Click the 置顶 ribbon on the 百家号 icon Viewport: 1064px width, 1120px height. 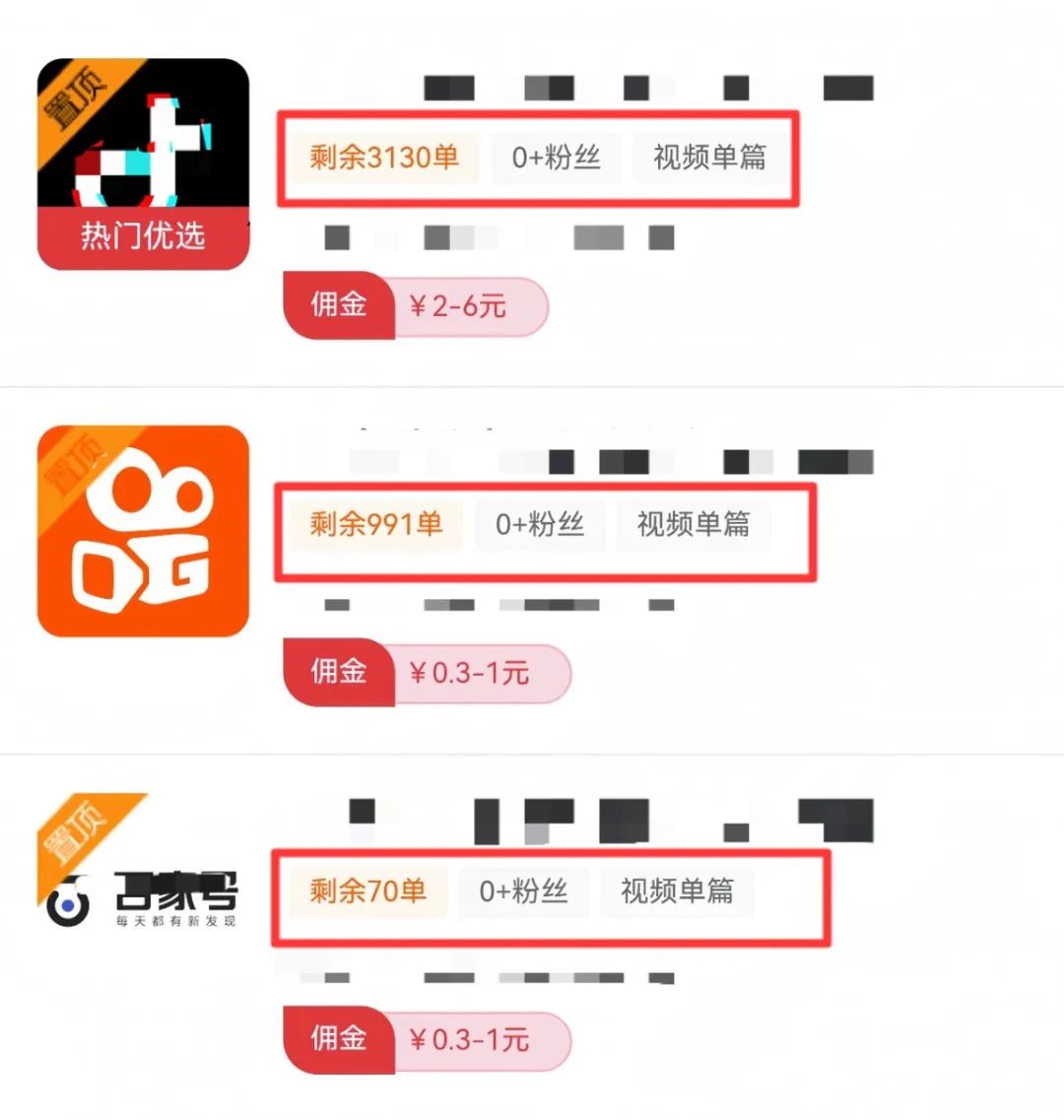point(74,832)
